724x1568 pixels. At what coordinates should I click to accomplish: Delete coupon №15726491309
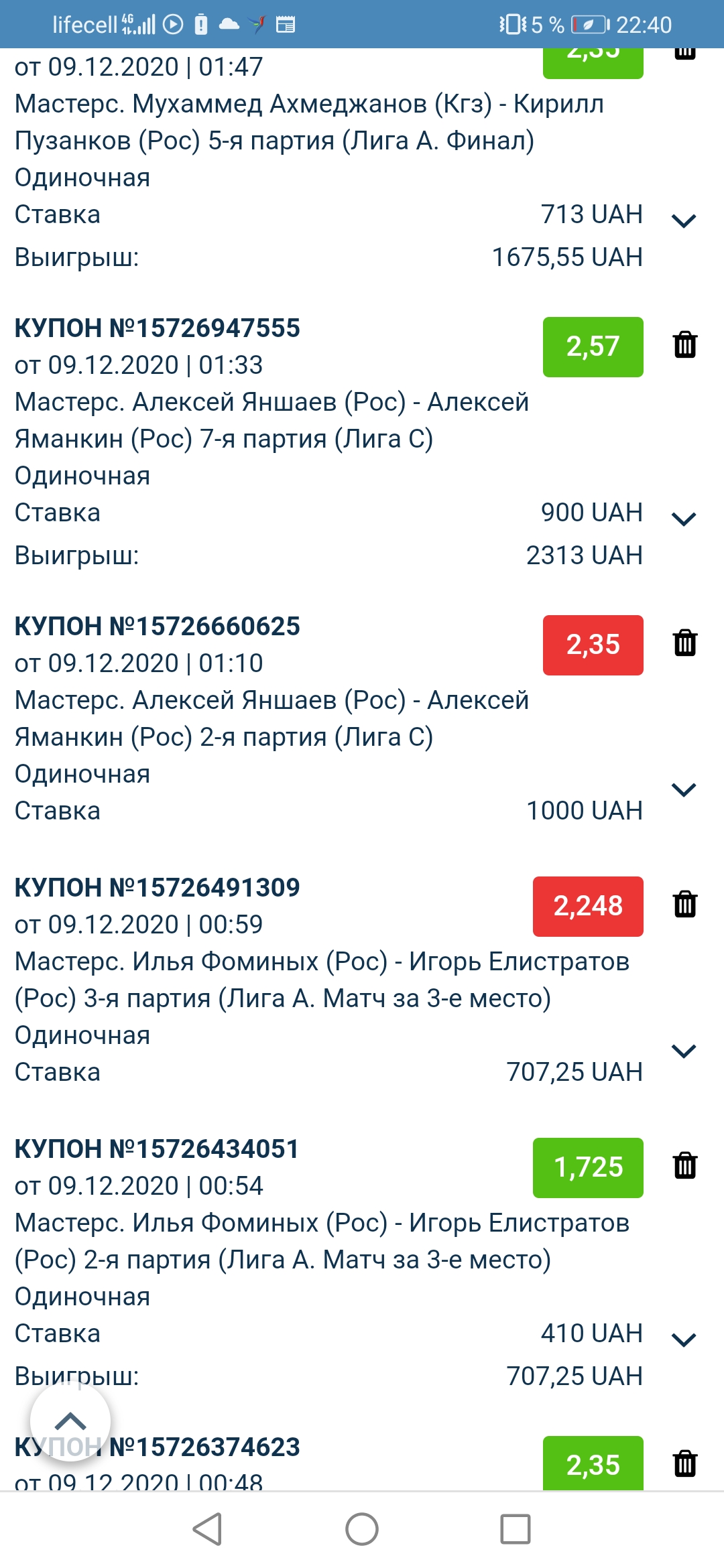(684, 904)
